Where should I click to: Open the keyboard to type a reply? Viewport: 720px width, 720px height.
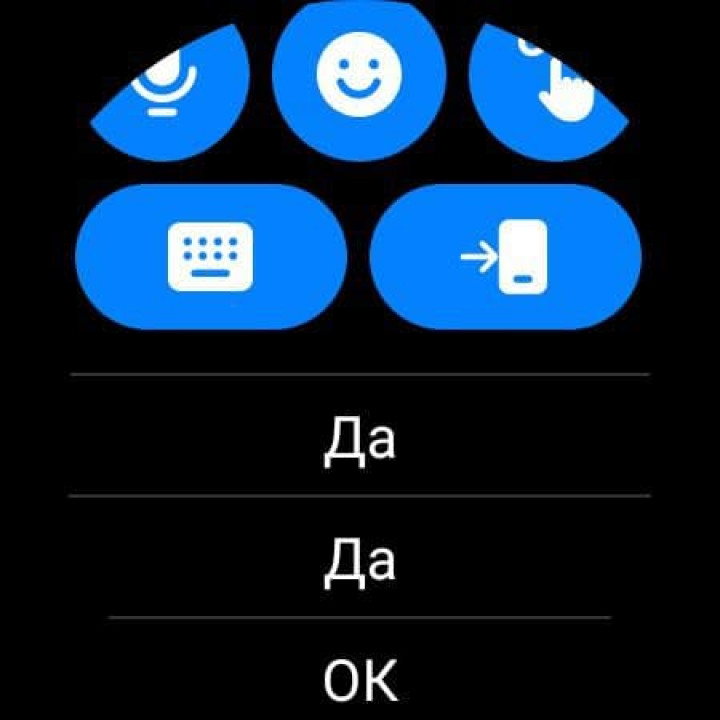[x=211, y=257]
